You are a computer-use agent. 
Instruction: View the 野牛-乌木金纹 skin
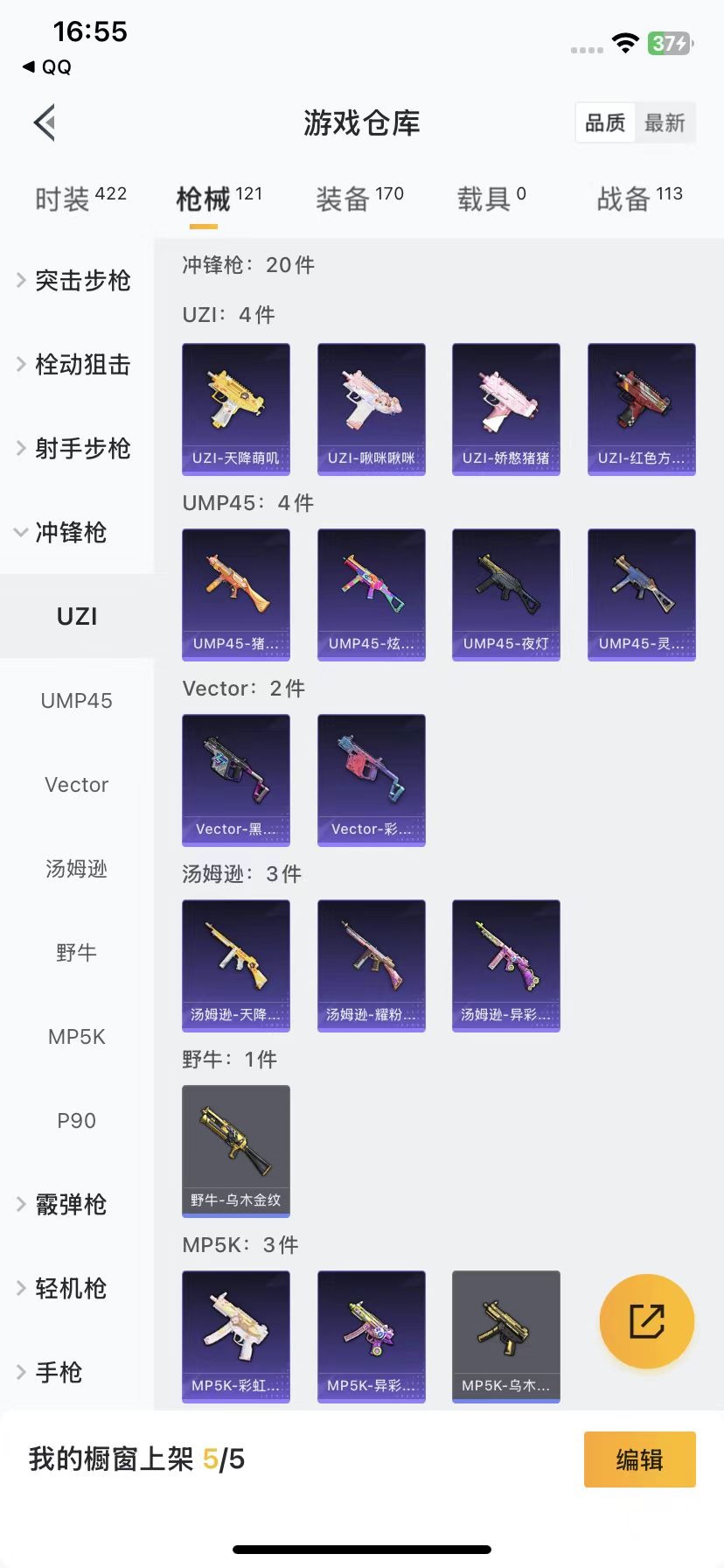[236, 1151]
